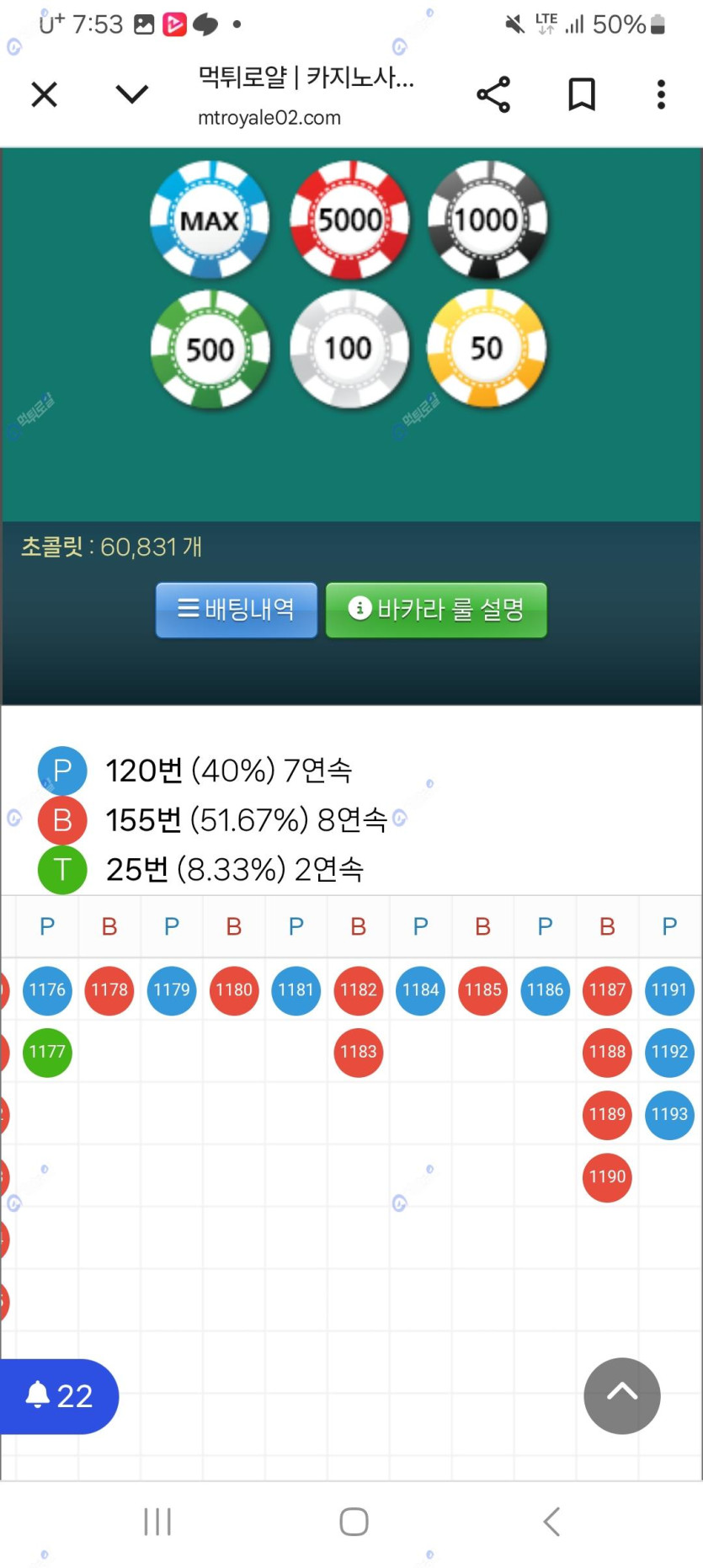
Task: View 바카라 룰 설명 rules
Action: click(x=436, y=610)
